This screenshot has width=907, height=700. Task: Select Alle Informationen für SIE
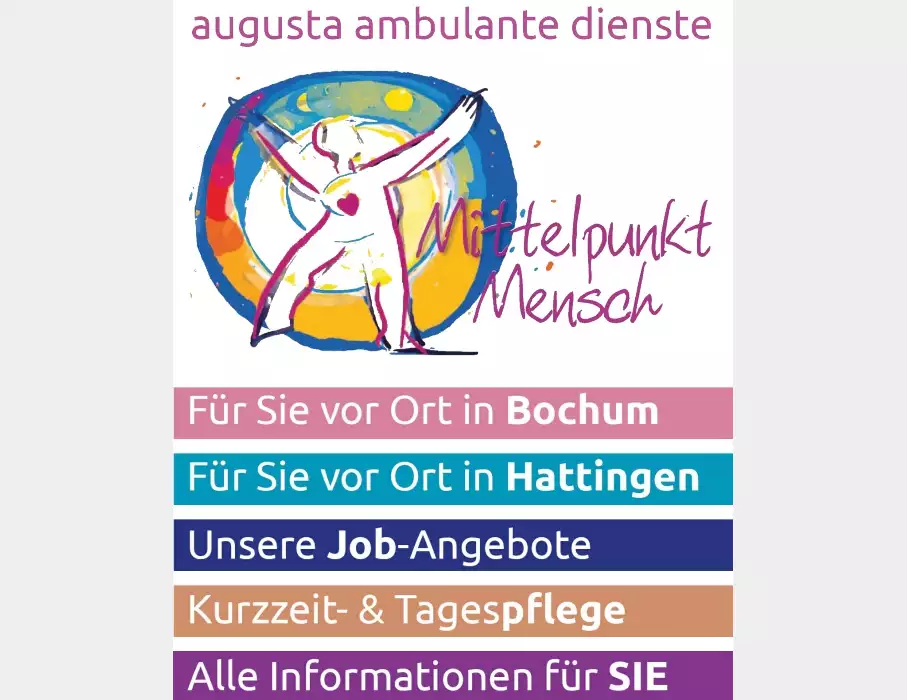click(x=452, y=675)
